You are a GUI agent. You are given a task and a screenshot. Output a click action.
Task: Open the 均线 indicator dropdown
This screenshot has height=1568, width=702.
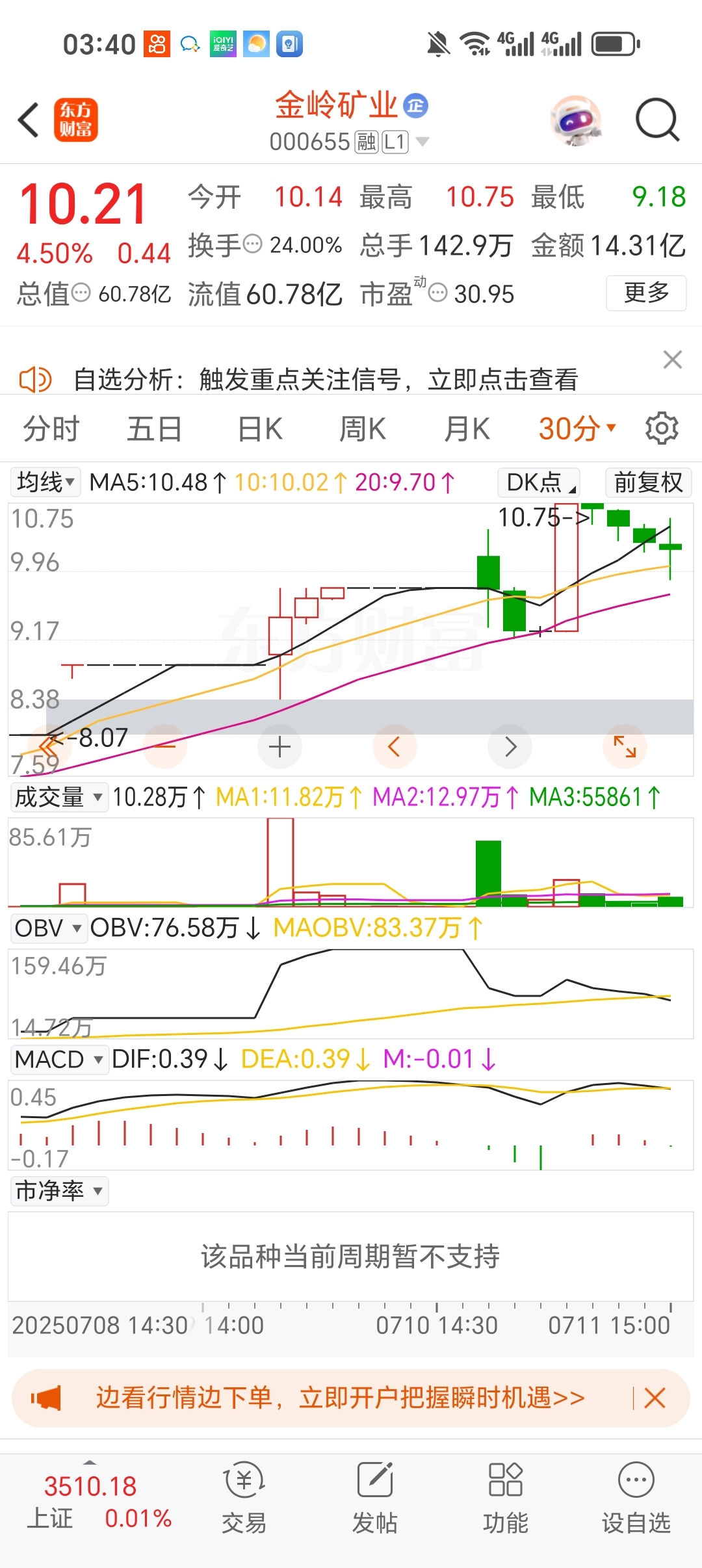(45, 482)
